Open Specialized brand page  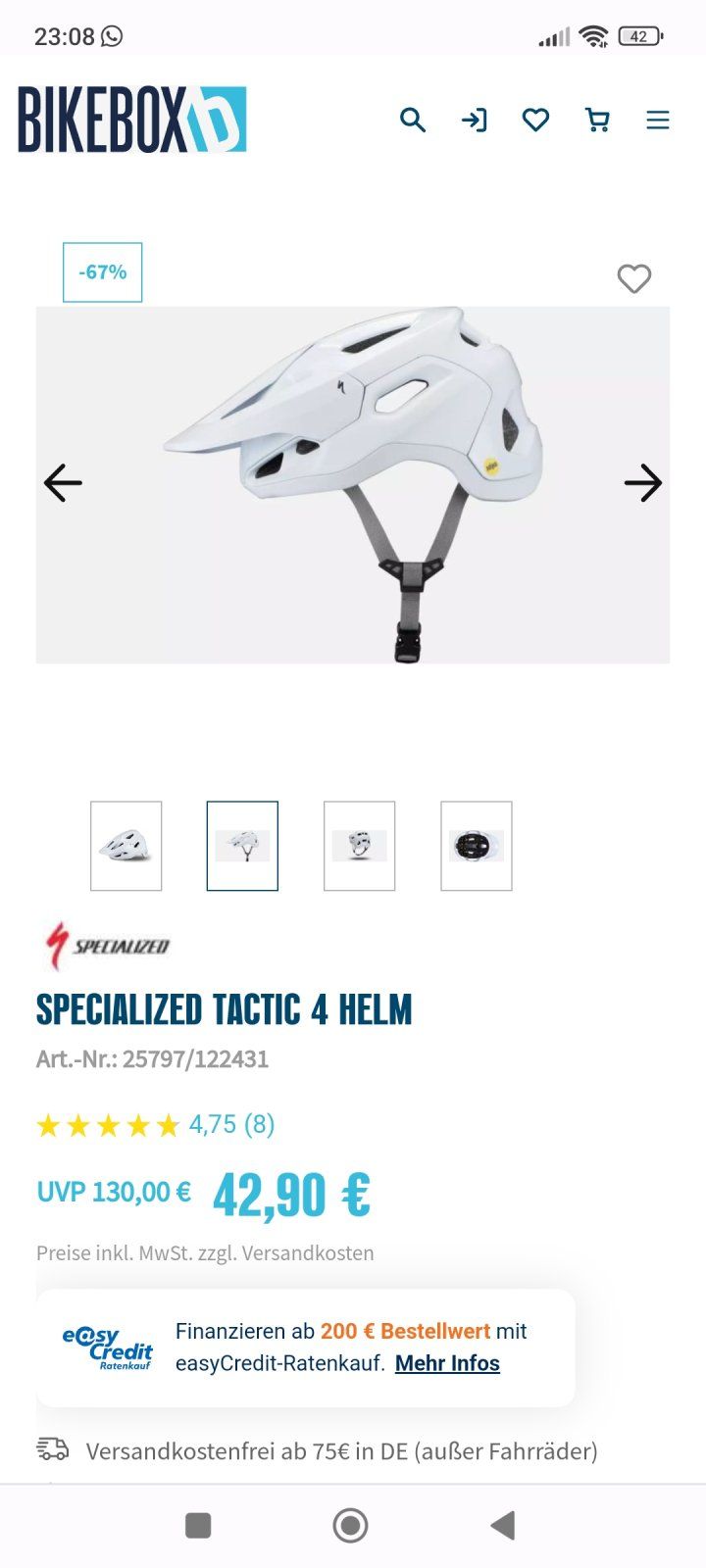tap(107, 946)
